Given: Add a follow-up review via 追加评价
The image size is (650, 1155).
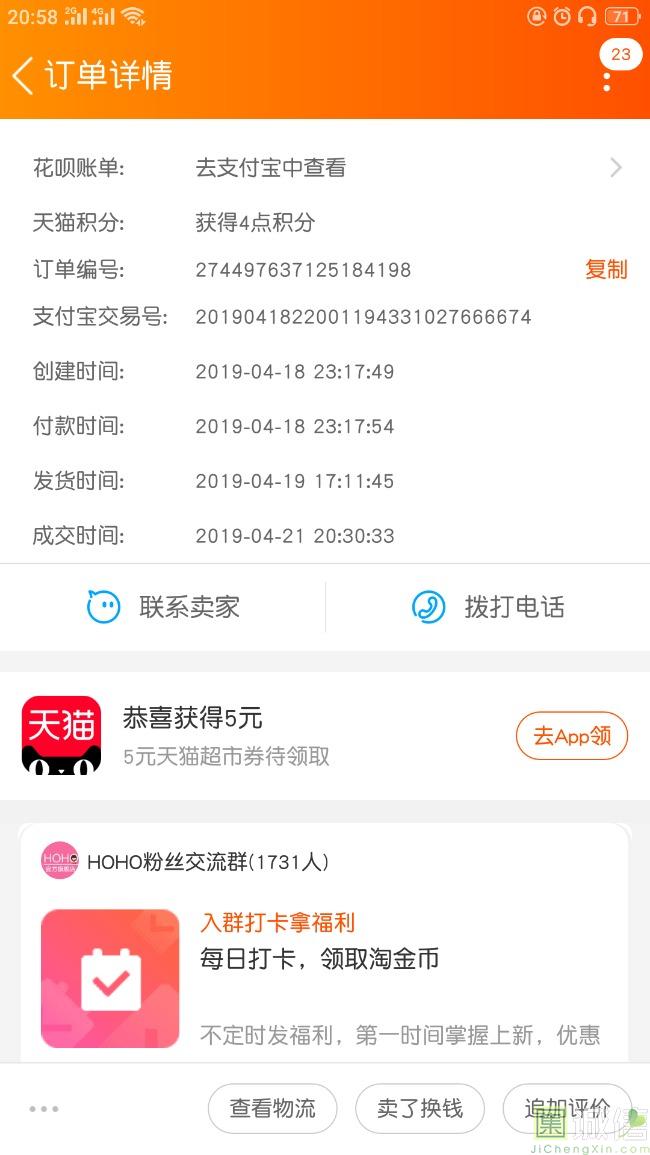Looking at the screenshot, I should point(567,1109).
